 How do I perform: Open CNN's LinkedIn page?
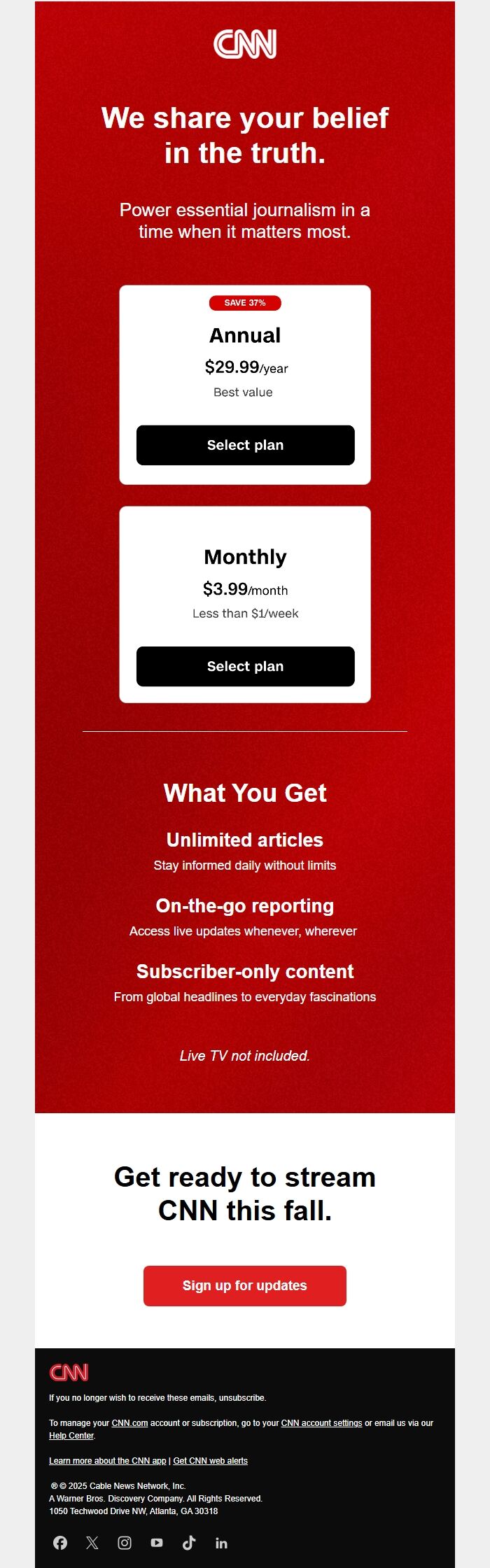(x=221, y=1543)
